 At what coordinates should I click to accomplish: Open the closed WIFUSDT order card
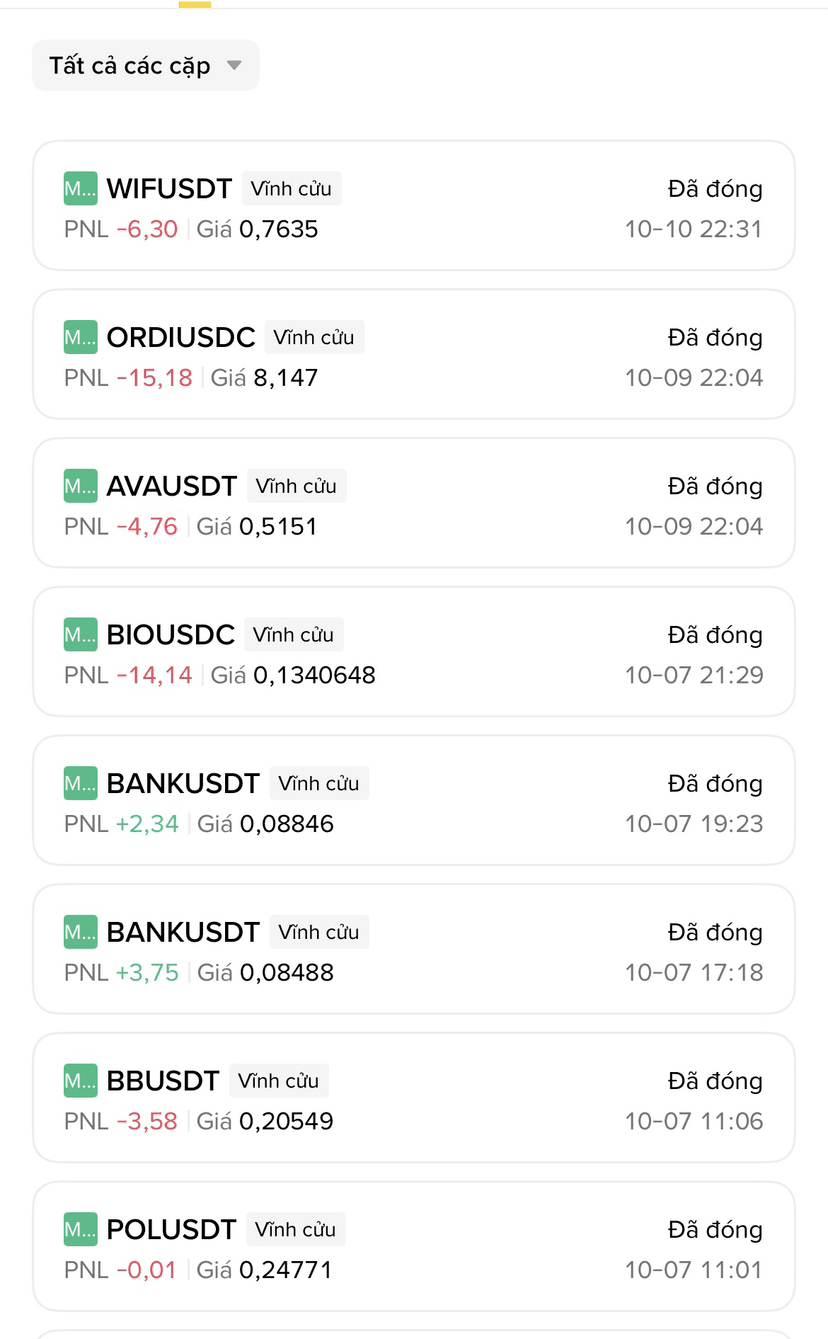coord(413,206)
